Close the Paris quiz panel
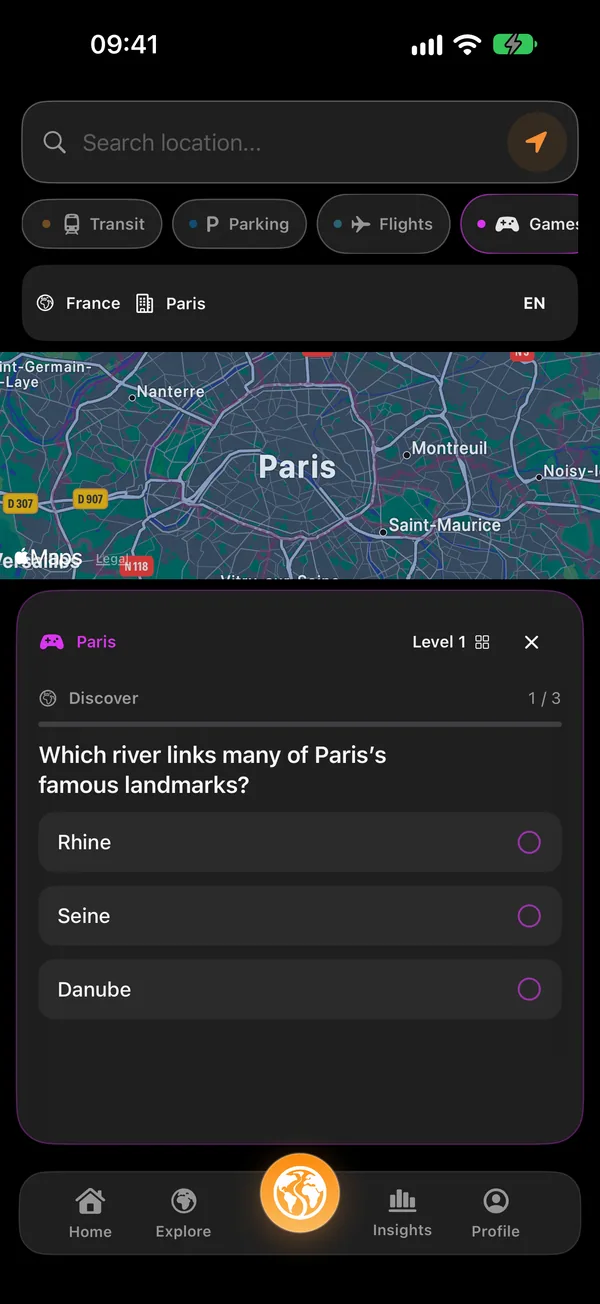 click(532, 642)
